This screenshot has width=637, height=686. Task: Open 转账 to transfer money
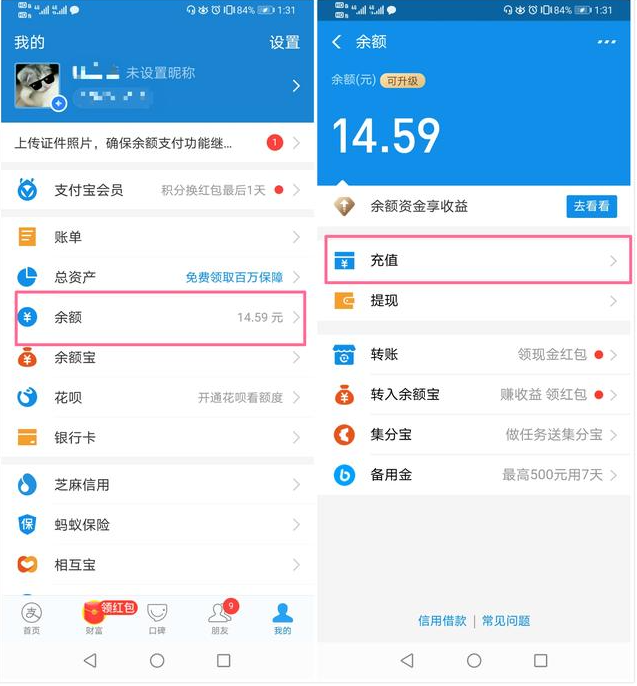coord(475,354)
